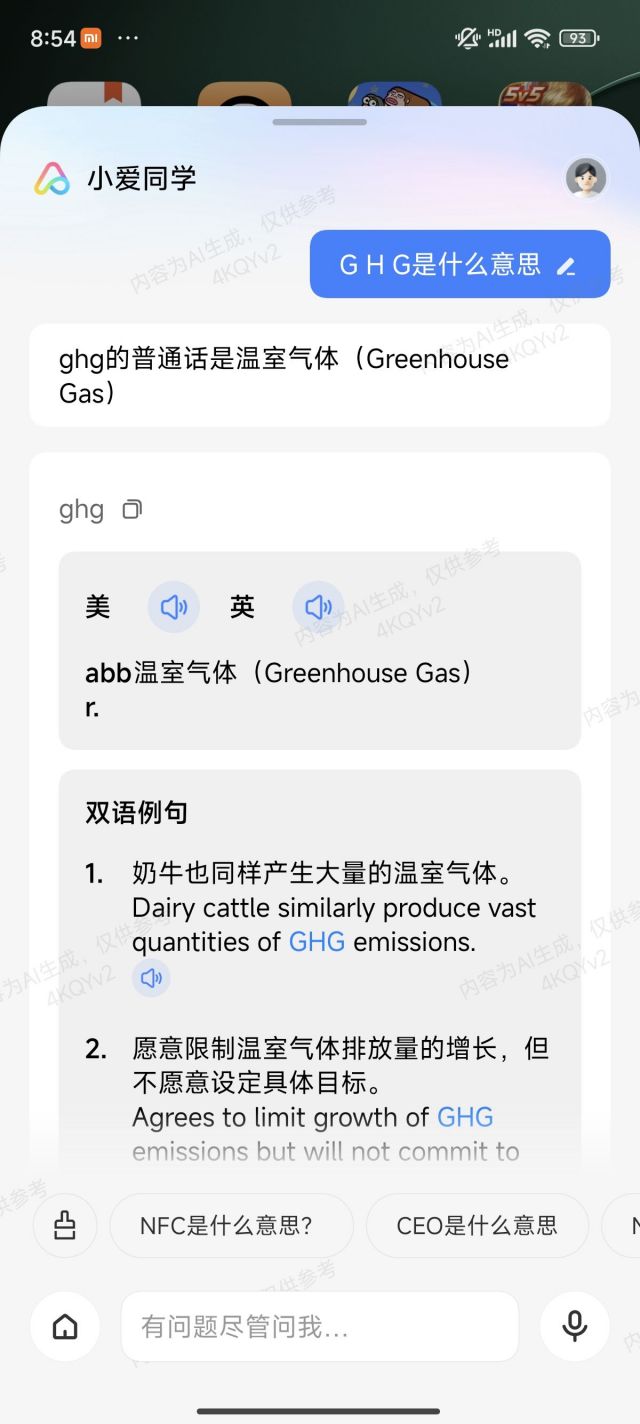Select the "CEO是什么意思" suggestion chip
This screenshot has width=640, height=1424.
(x=477, y=1225)
